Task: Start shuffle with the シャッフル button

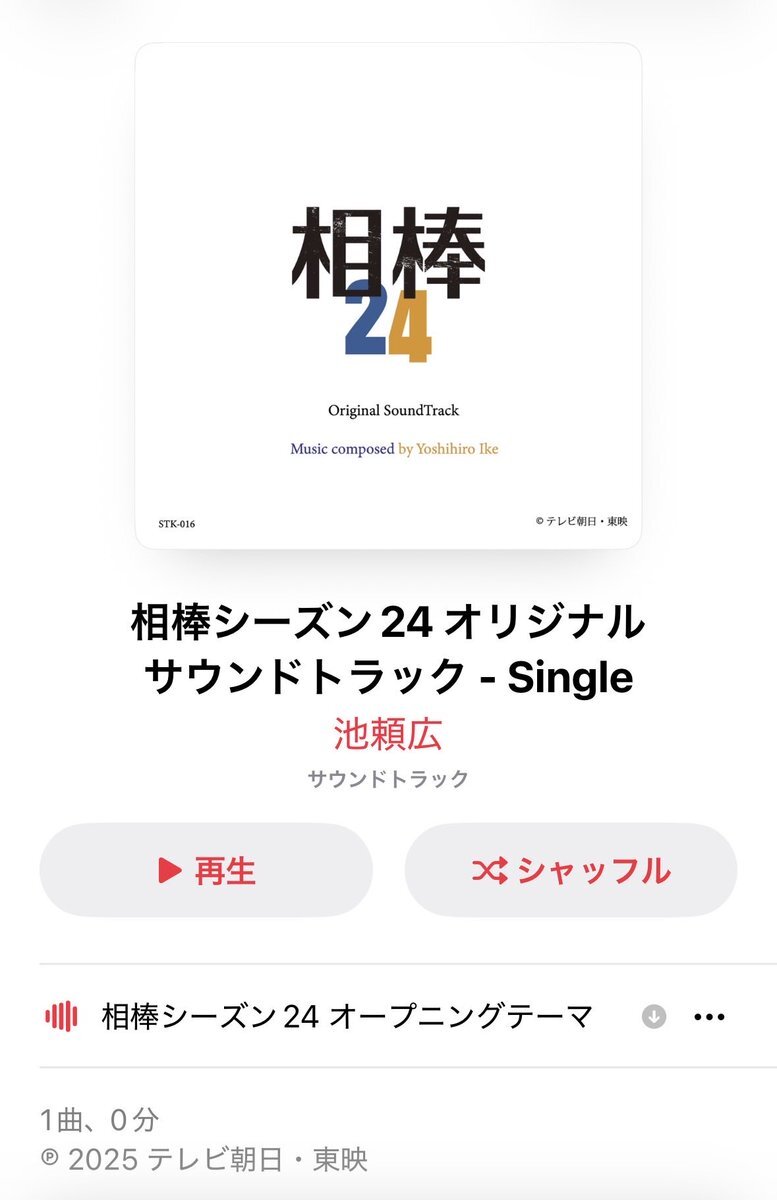Action: [x=571, y=870]
